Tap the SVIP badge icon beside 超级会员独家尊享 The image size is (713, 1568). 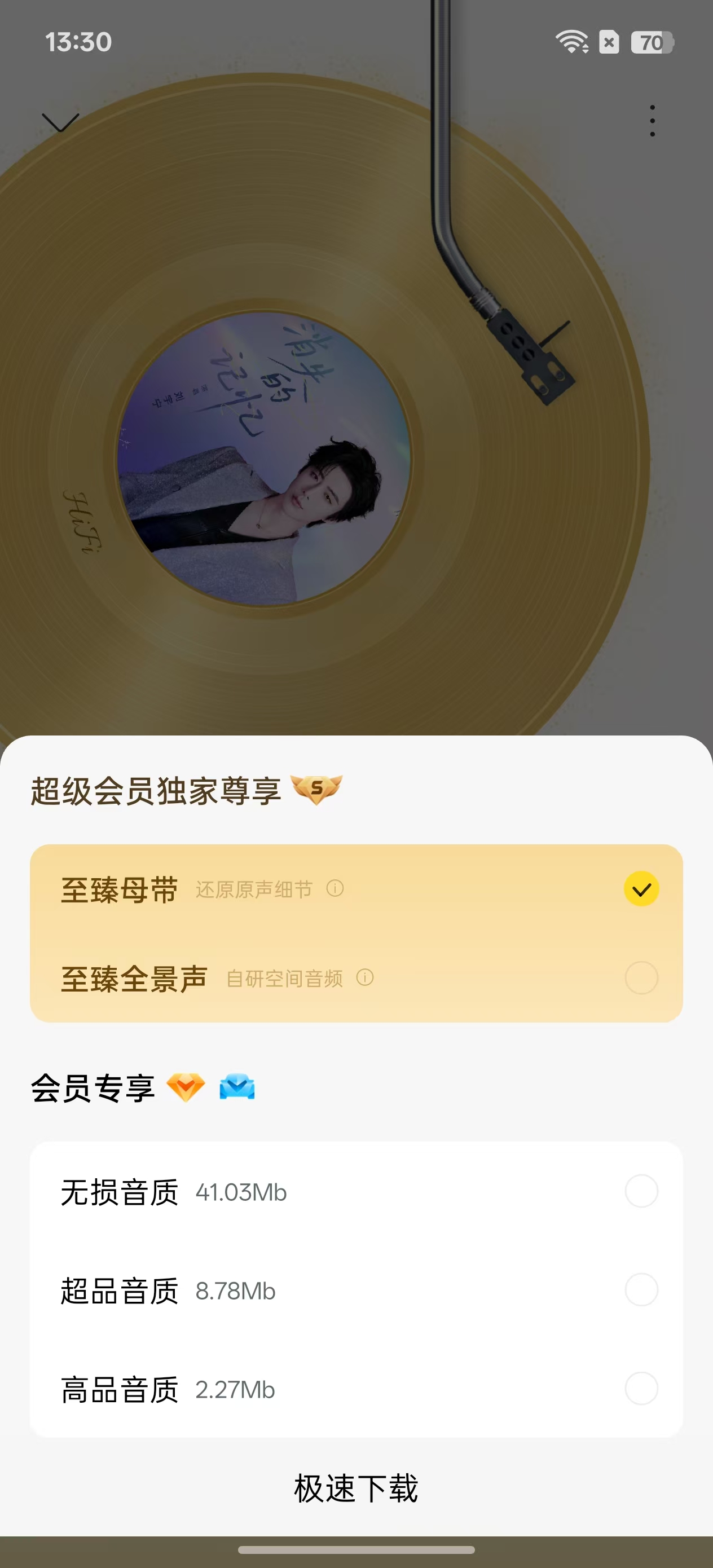click(318, 789)
